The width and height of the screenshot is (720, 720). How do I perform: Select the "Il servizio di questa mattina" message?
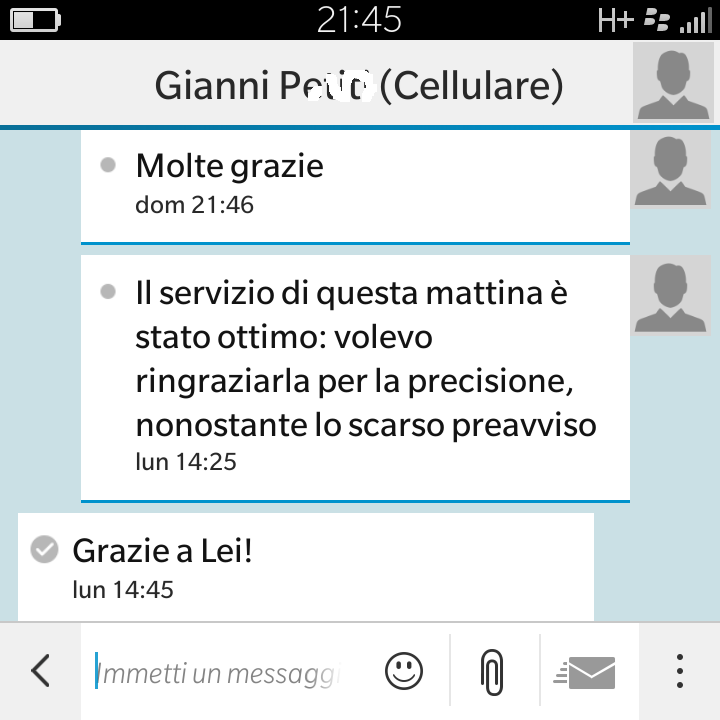[355, 376]
